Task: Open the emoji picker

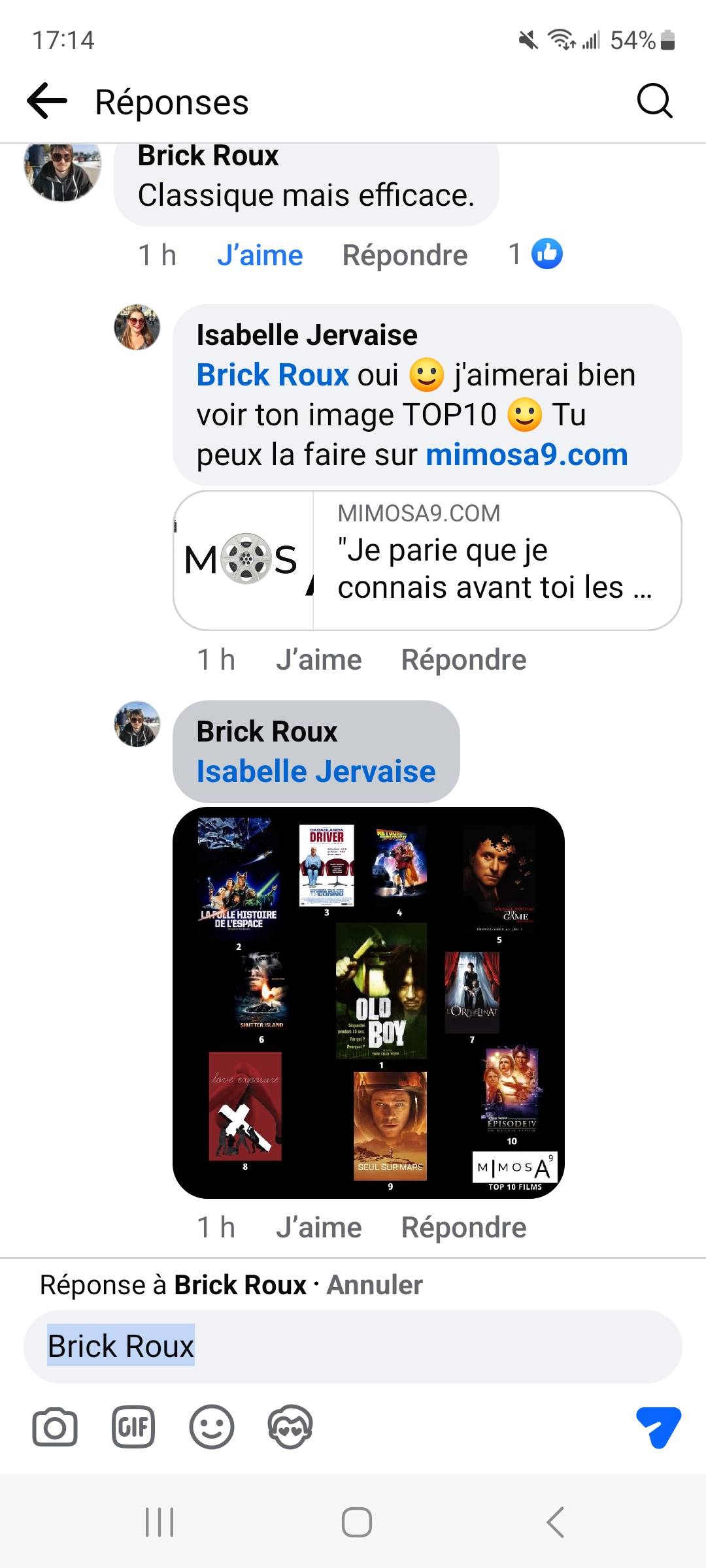Action: point(212,1428)
